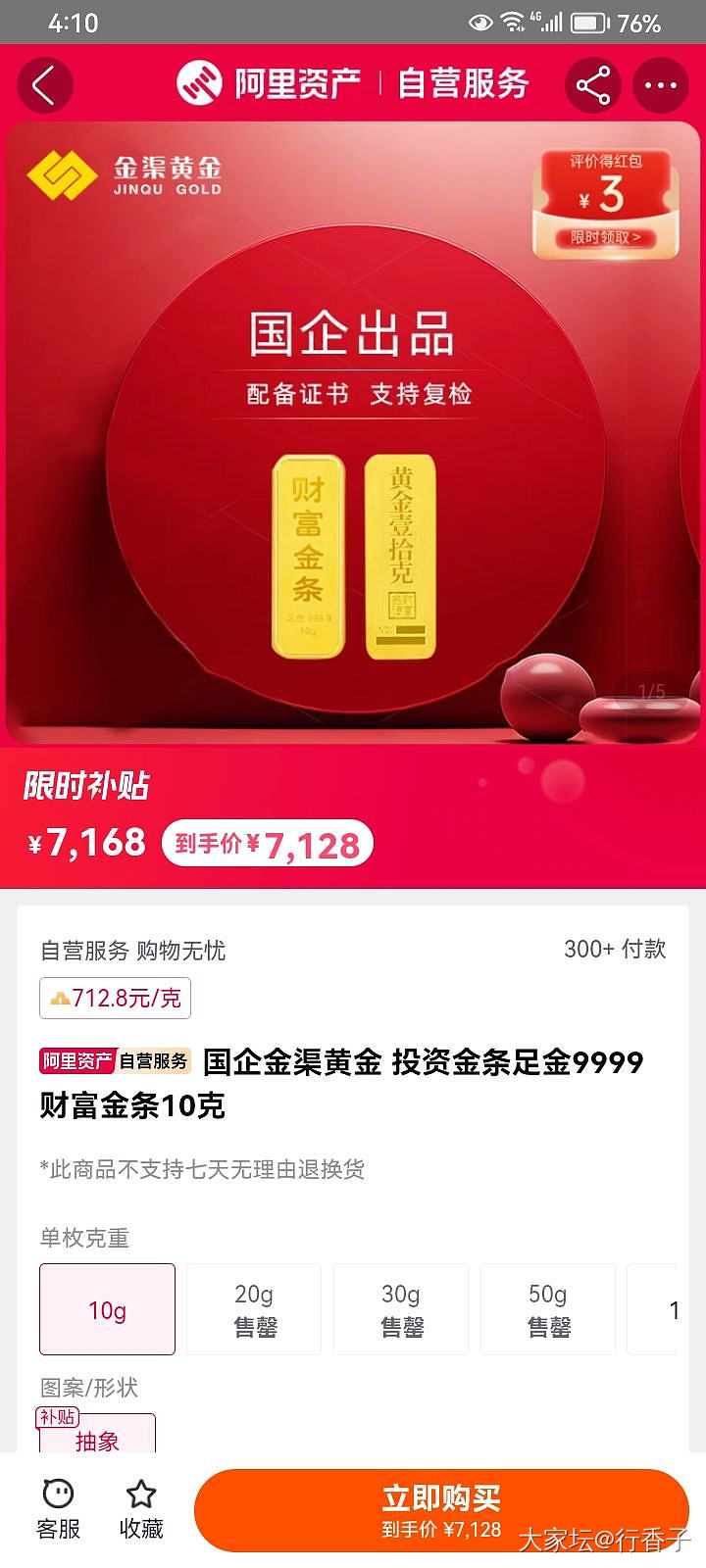Select the 50g weight option
This screenshot has height=1568, width=706.
pyautogui.click(x=548, y=1309)
